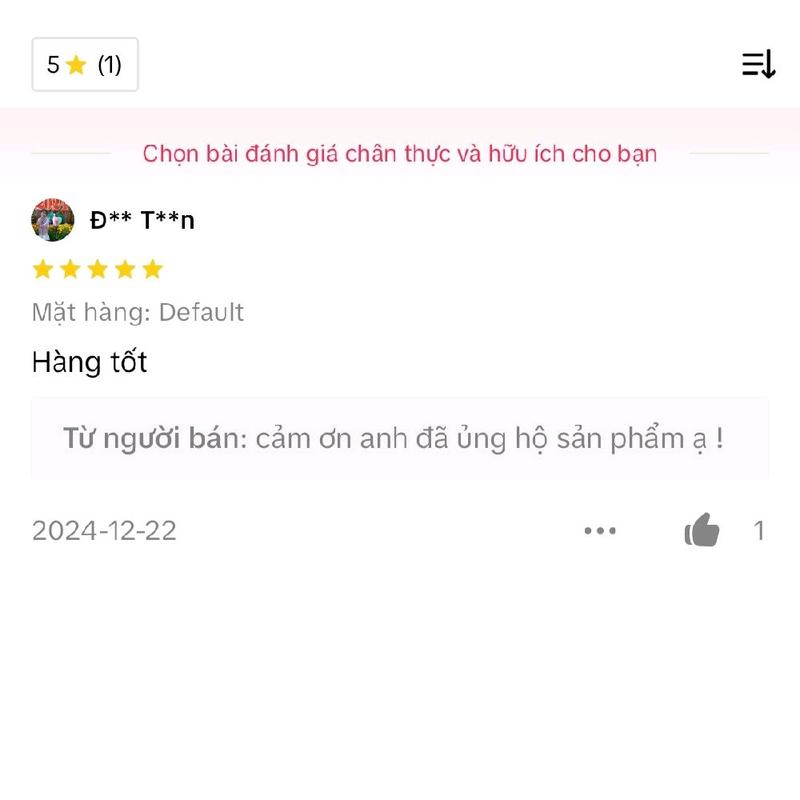Image resolution: width=800 pixels, height=800 pixels.
Task: Like the review by Đ** T**n
Action: [702, 530]
